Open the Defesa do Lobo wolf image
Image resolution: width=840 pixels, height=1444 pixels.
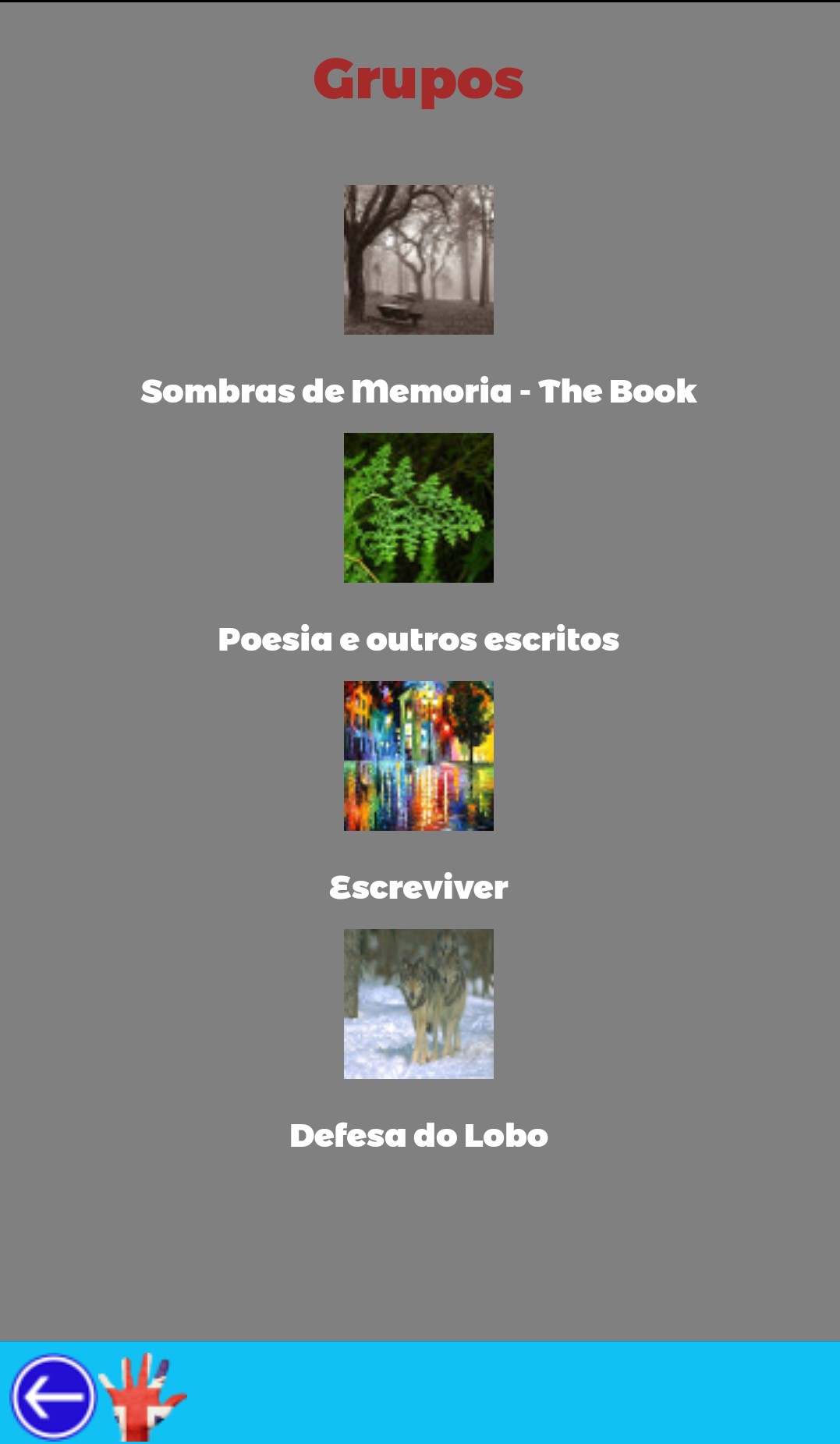(419, 1004)
